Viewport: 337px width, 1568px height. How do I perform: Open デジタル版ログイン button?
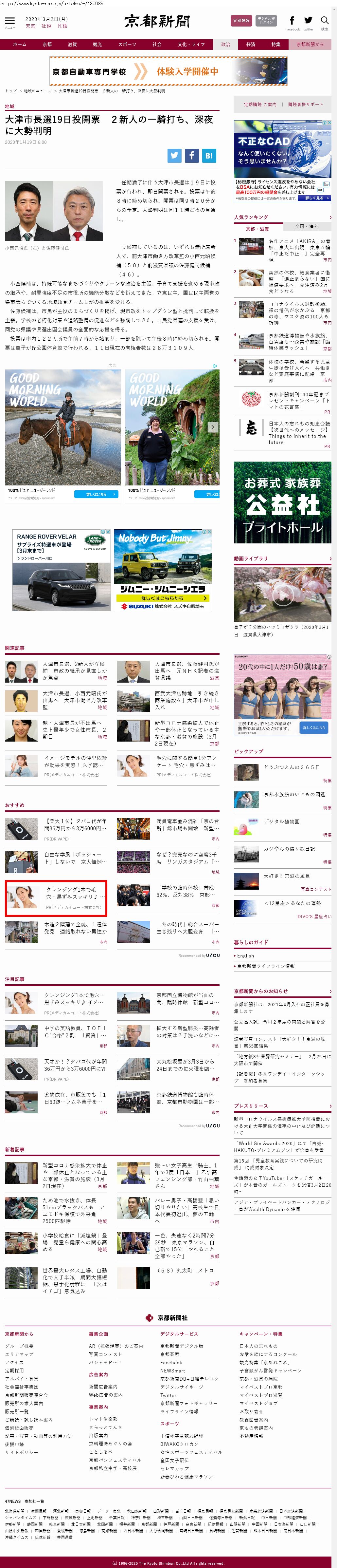click(x=266, y=20)
